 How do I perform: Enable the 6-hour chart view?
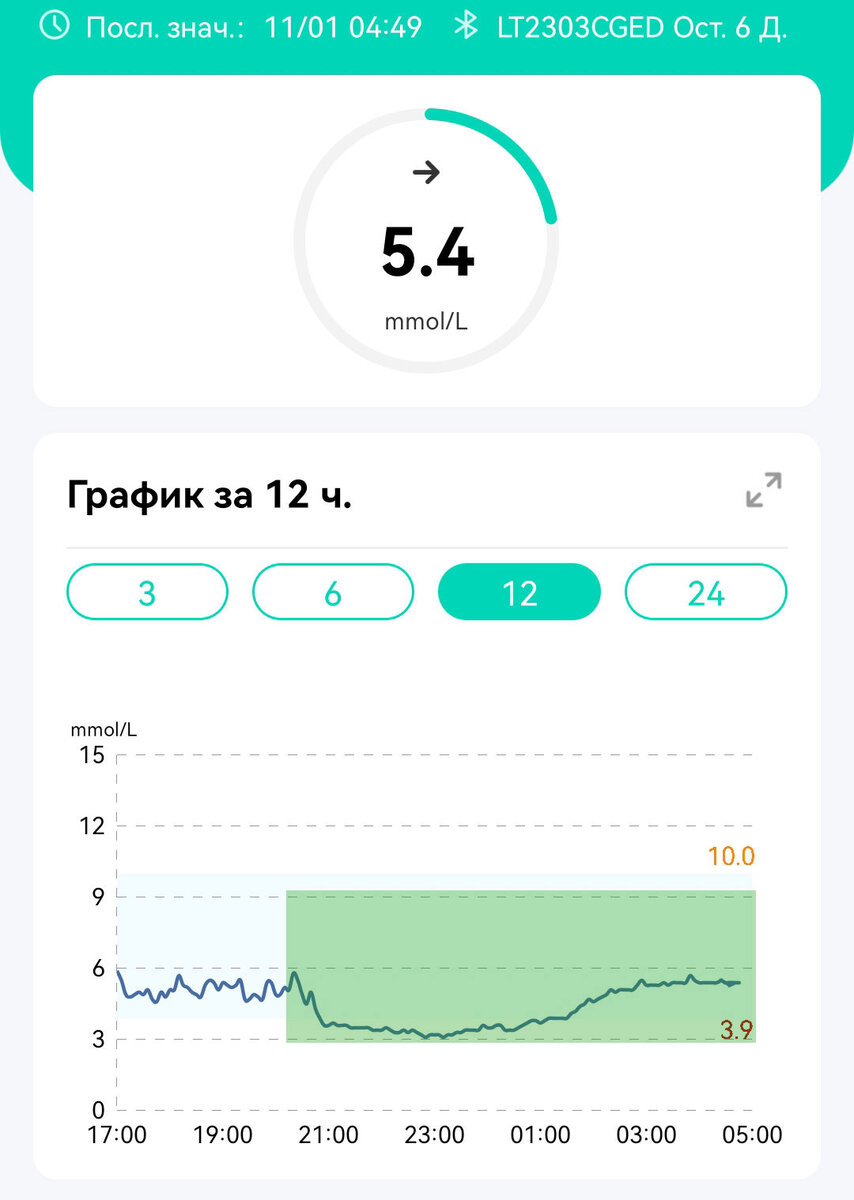[x=332, y=592]
